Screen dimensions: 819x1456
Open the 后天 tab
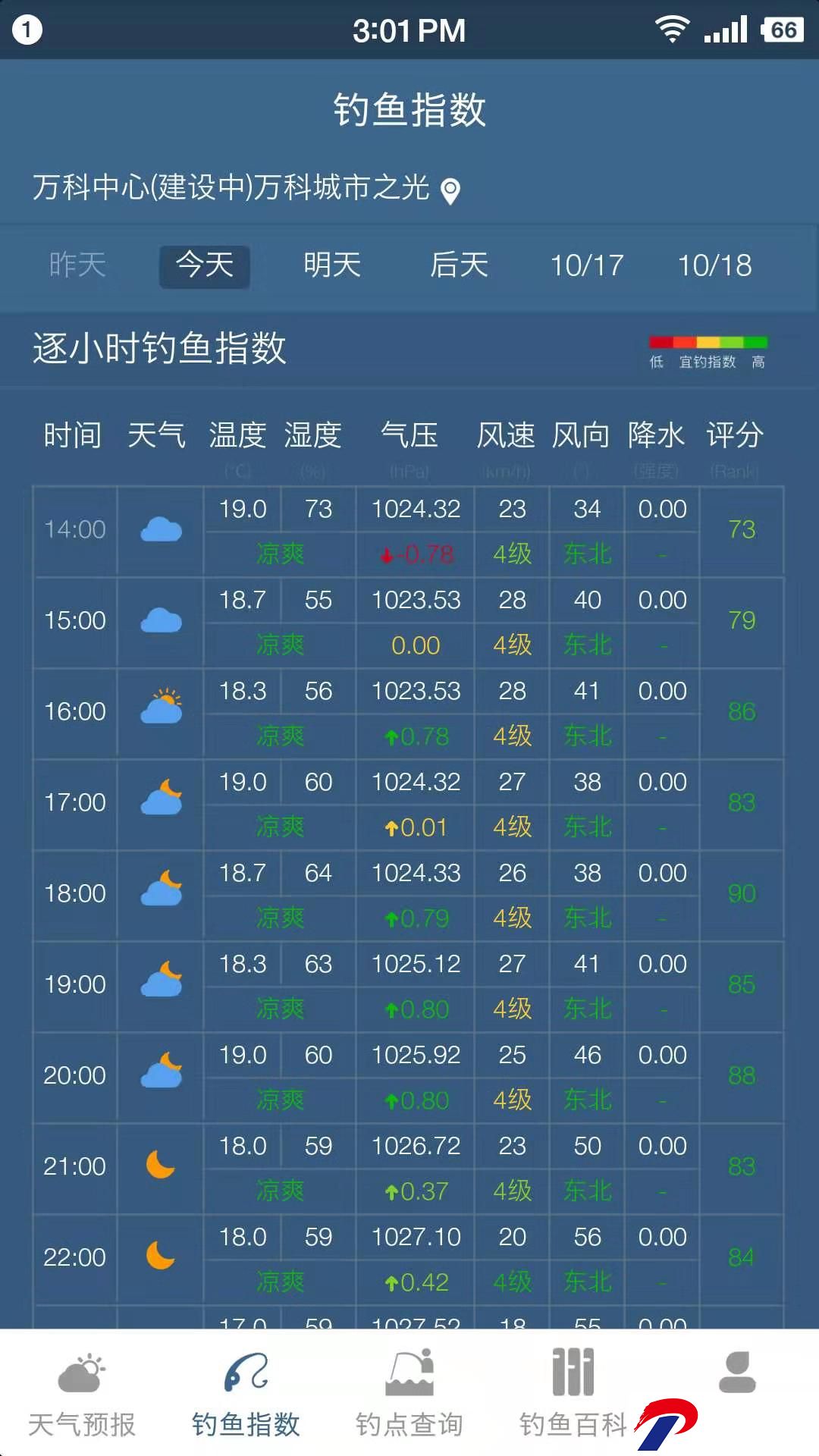pyautogui.click(x=460, y=265)
